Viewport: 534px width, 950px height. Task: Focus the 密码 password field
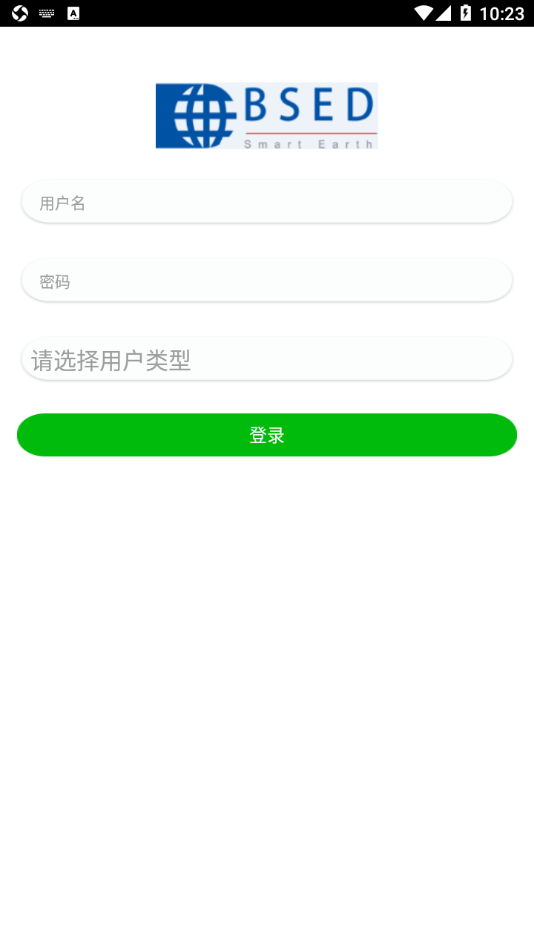[267, 281]
